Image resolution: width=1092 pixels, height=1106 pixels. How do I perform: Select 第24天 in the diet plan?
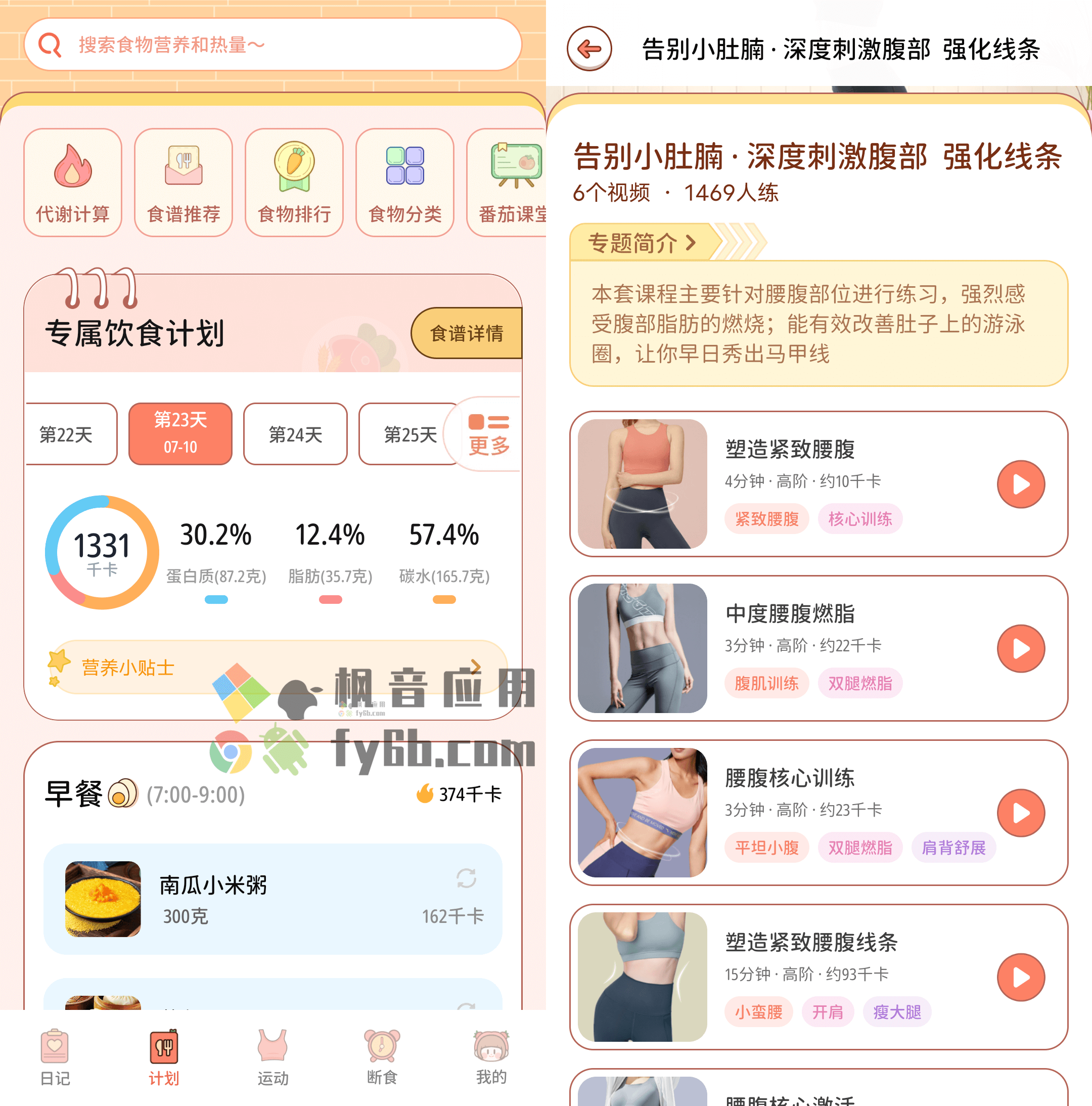tap(295, 434)
